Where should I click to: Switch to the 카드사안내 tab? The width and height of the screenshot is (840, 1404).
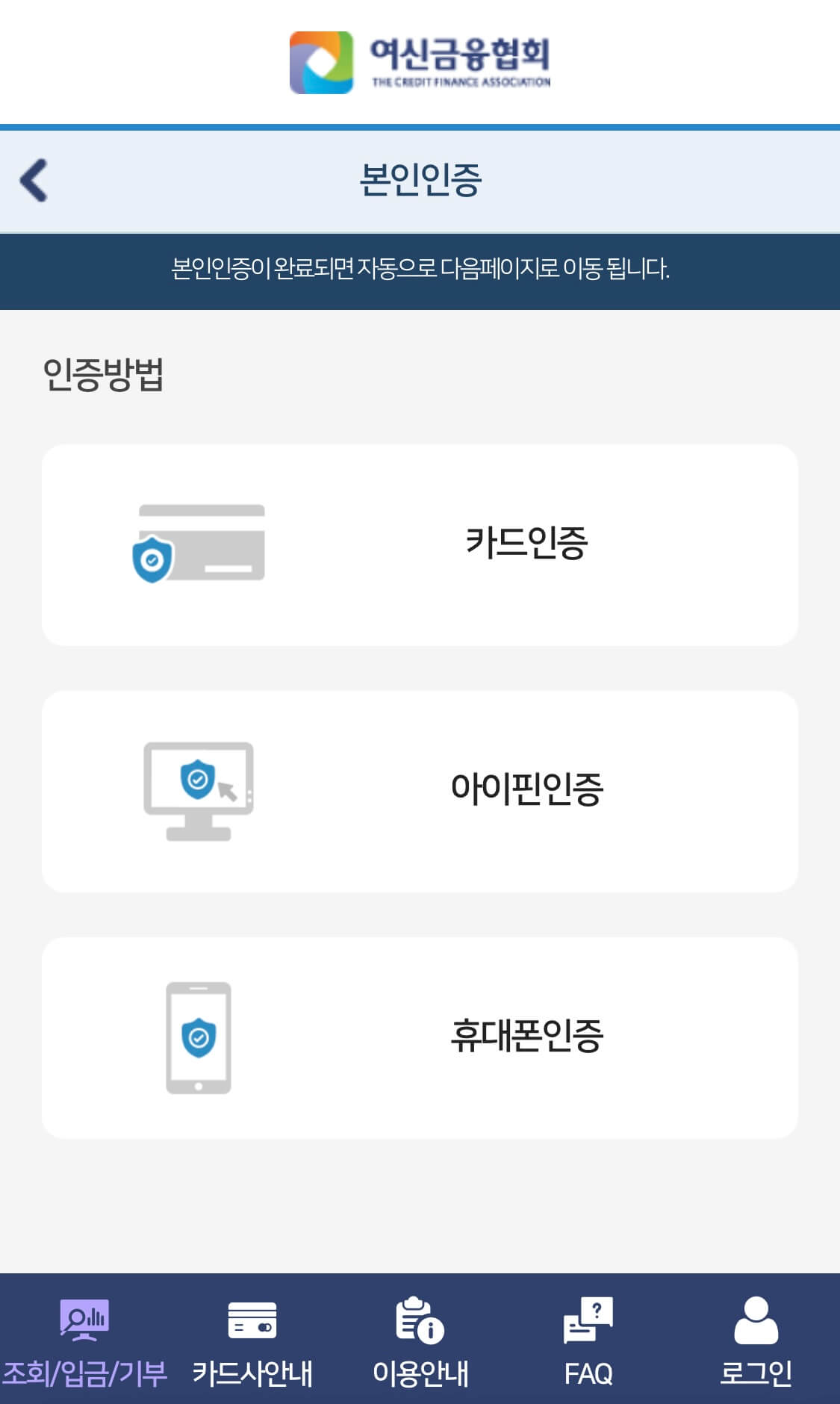[x=254, y=1367]
